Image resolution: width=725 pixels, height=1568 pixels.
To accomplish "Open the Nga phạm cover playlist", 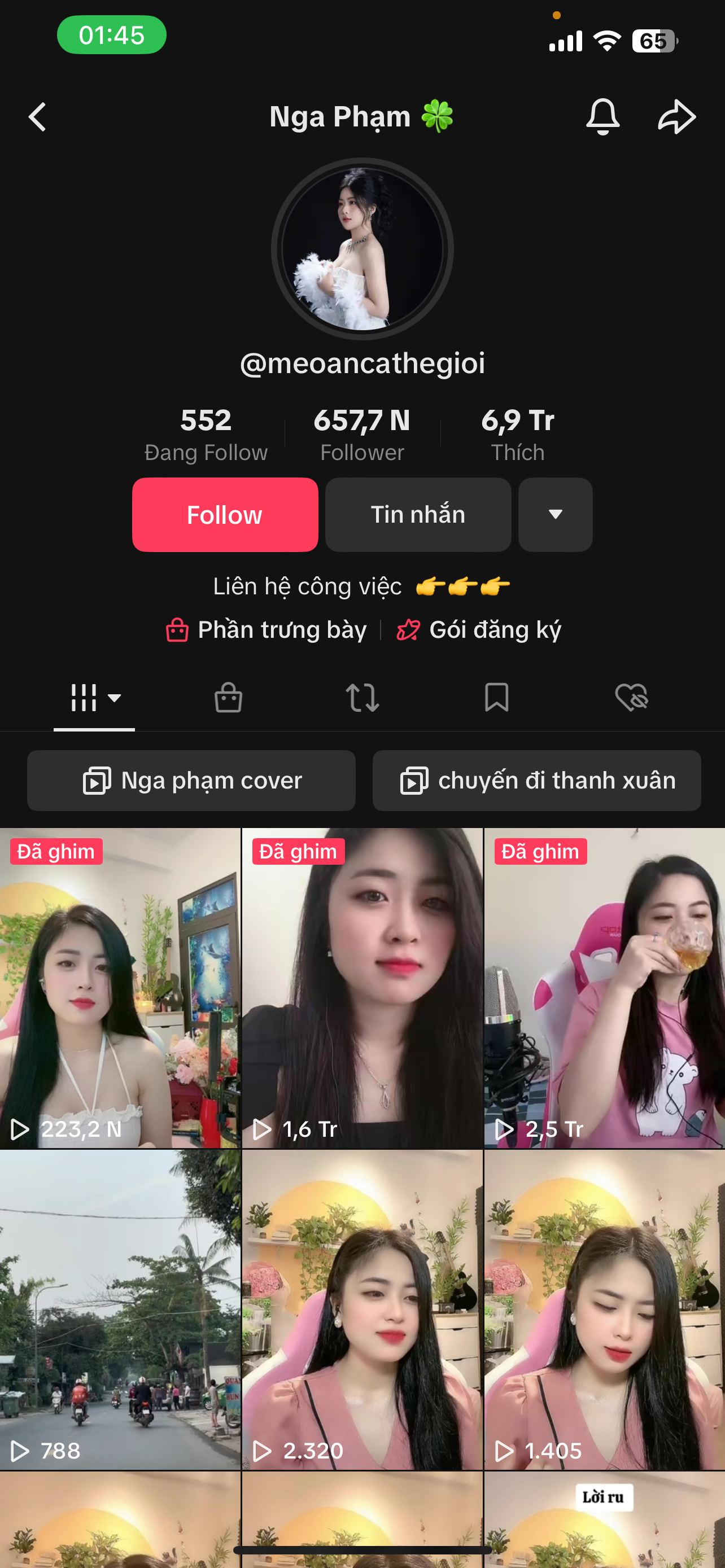I will (x=191, y=781).
